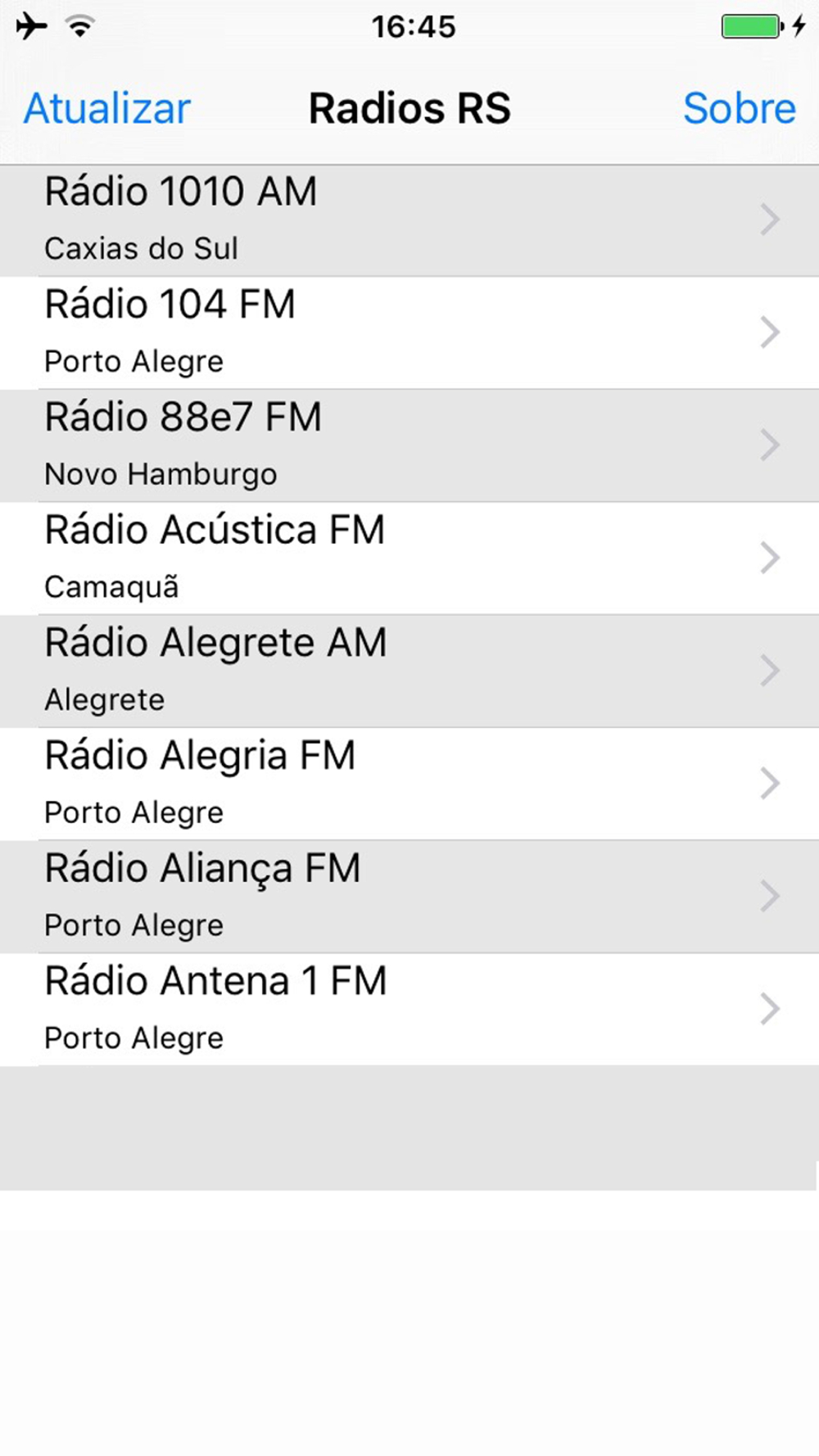Image resolution: width=819 pixels, height=1456 pixels.
Task: Open Rádio Acústica FM from Camaquã
Action: click(x=409, y=558)
